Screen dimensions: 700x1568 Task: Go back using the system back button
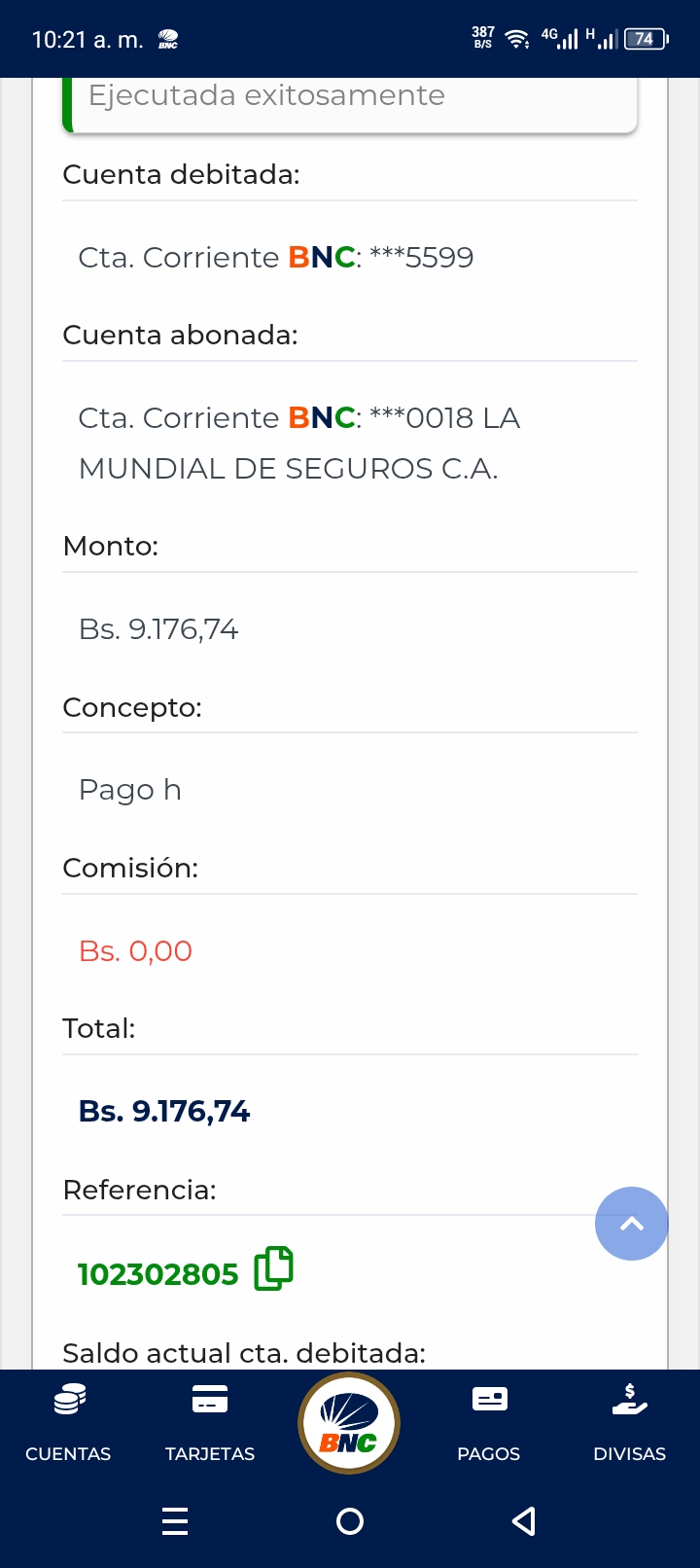click(524, 1520)
